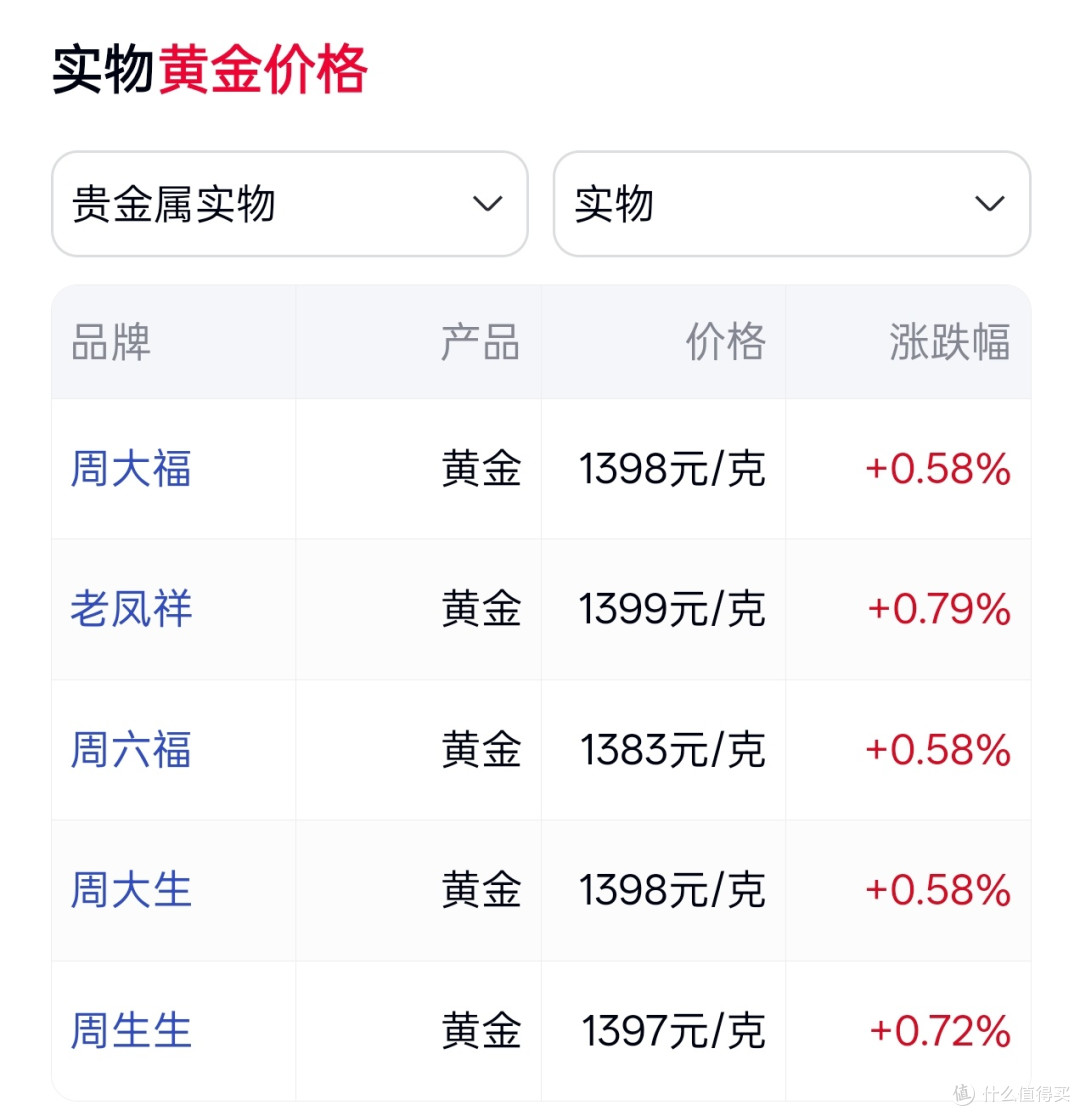This screenshot has width=1080, height=1116.
Task: Click 周大福's price of 1398元/克
Action: tap(672, 469)
